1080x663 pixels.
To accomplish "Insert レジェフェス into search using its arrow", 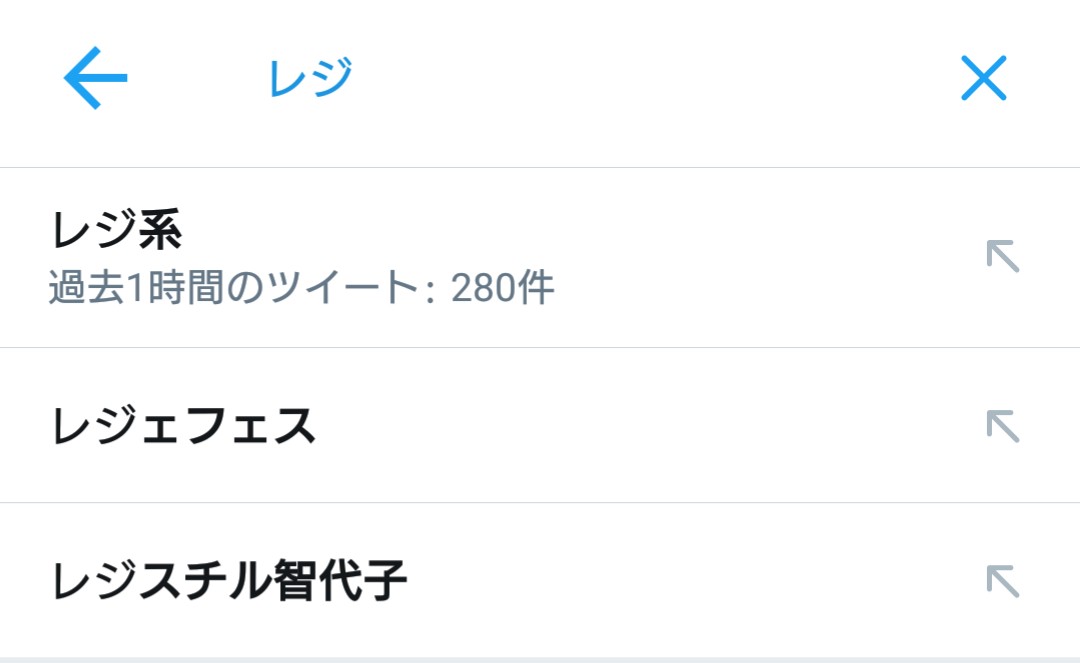I will click(1003, 426).
